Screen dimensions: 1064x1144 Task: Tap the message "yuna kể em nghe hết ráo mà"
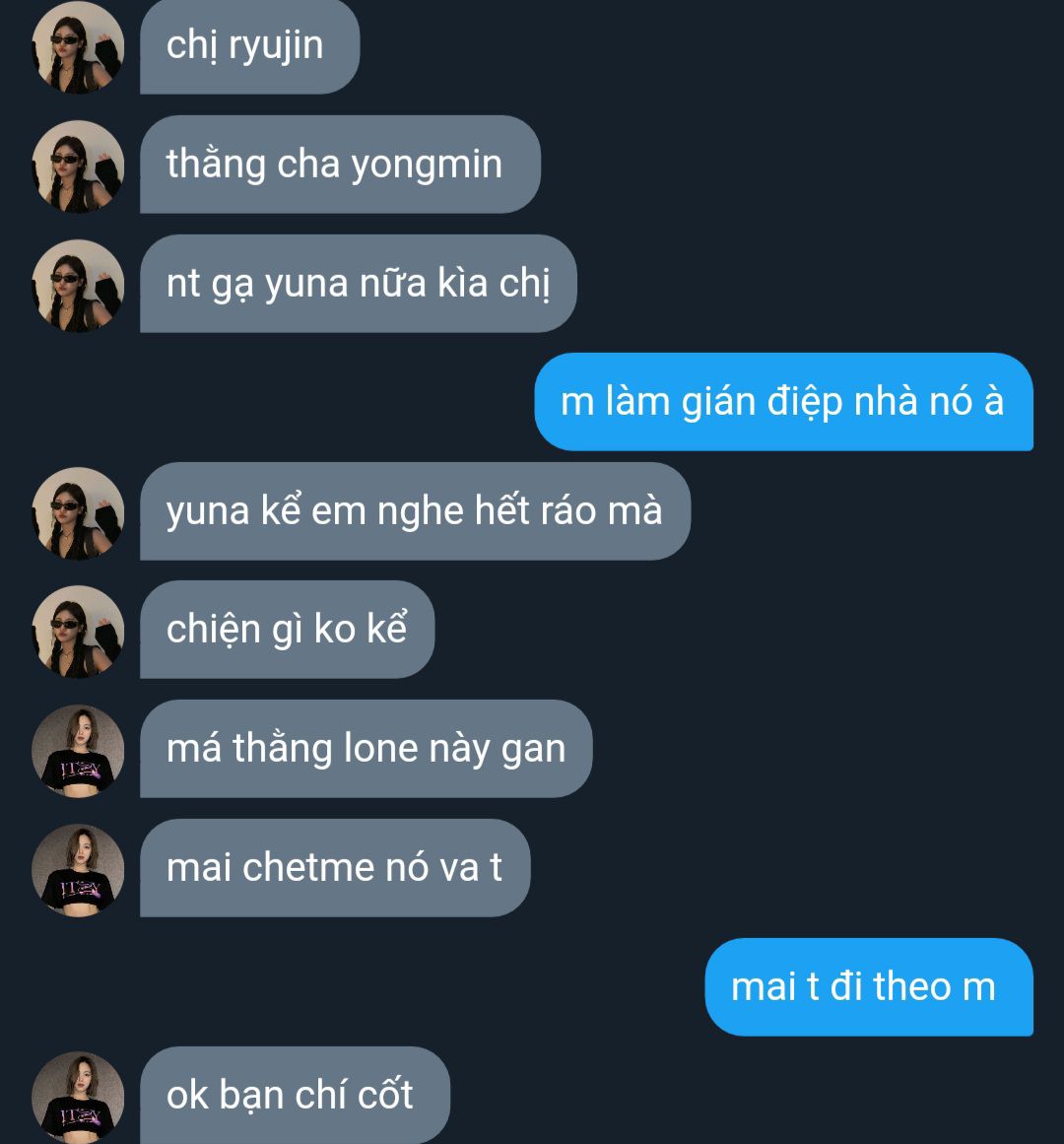click(415, 511)
